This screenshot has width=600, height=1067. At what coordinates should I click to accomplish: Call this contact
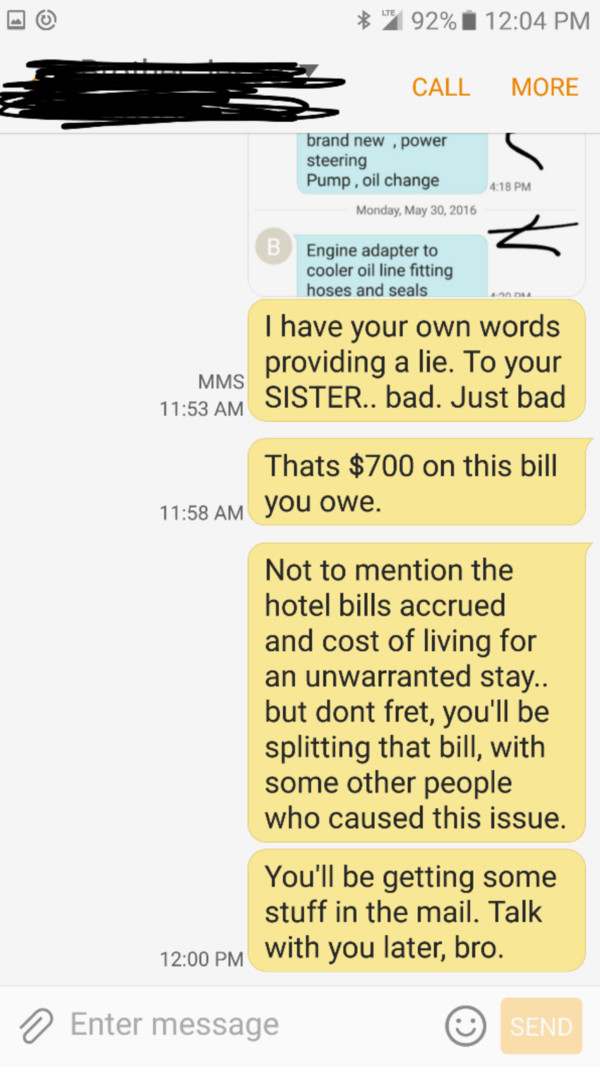coord(440,87)
